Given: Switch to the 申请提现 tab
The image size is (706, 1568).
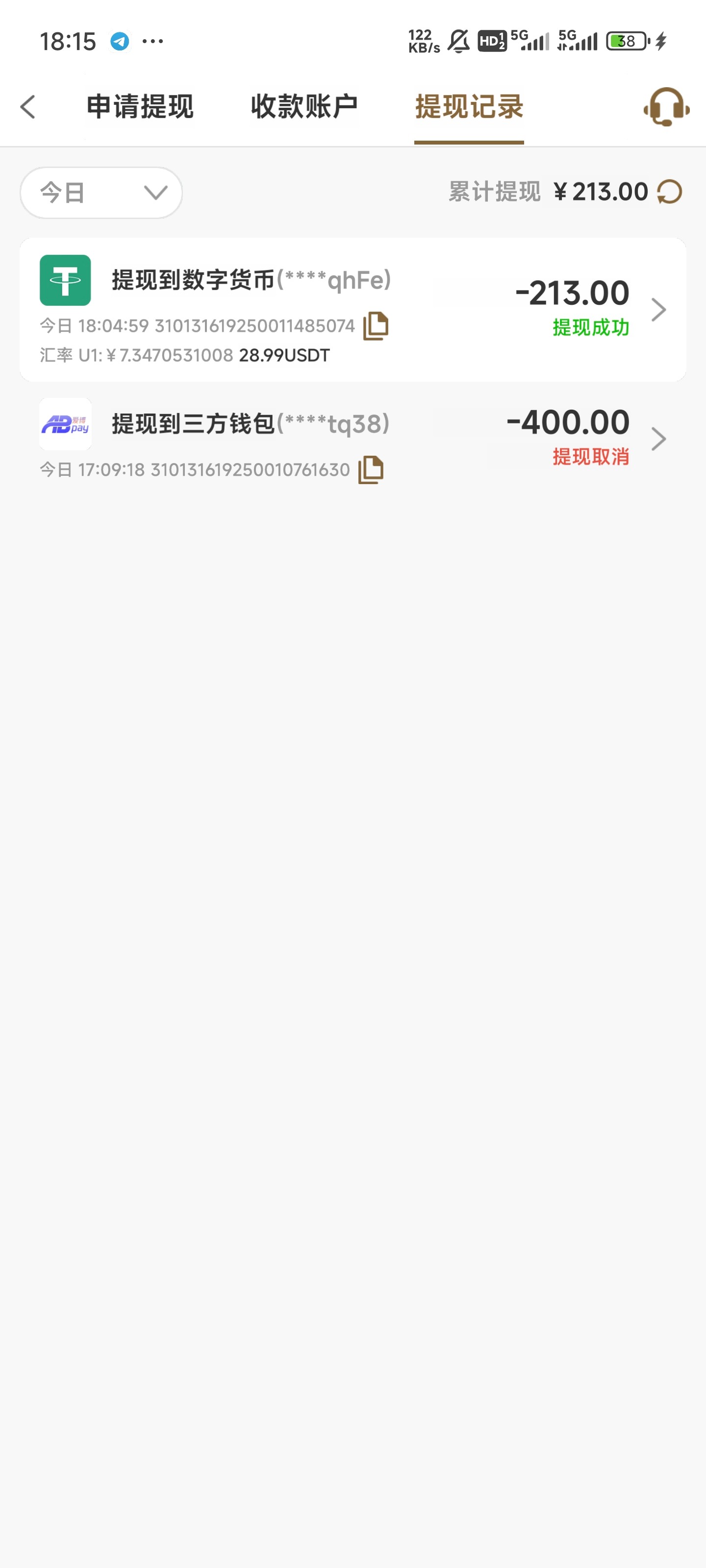Looking at the screenshot, I should (x=140, y=107).
